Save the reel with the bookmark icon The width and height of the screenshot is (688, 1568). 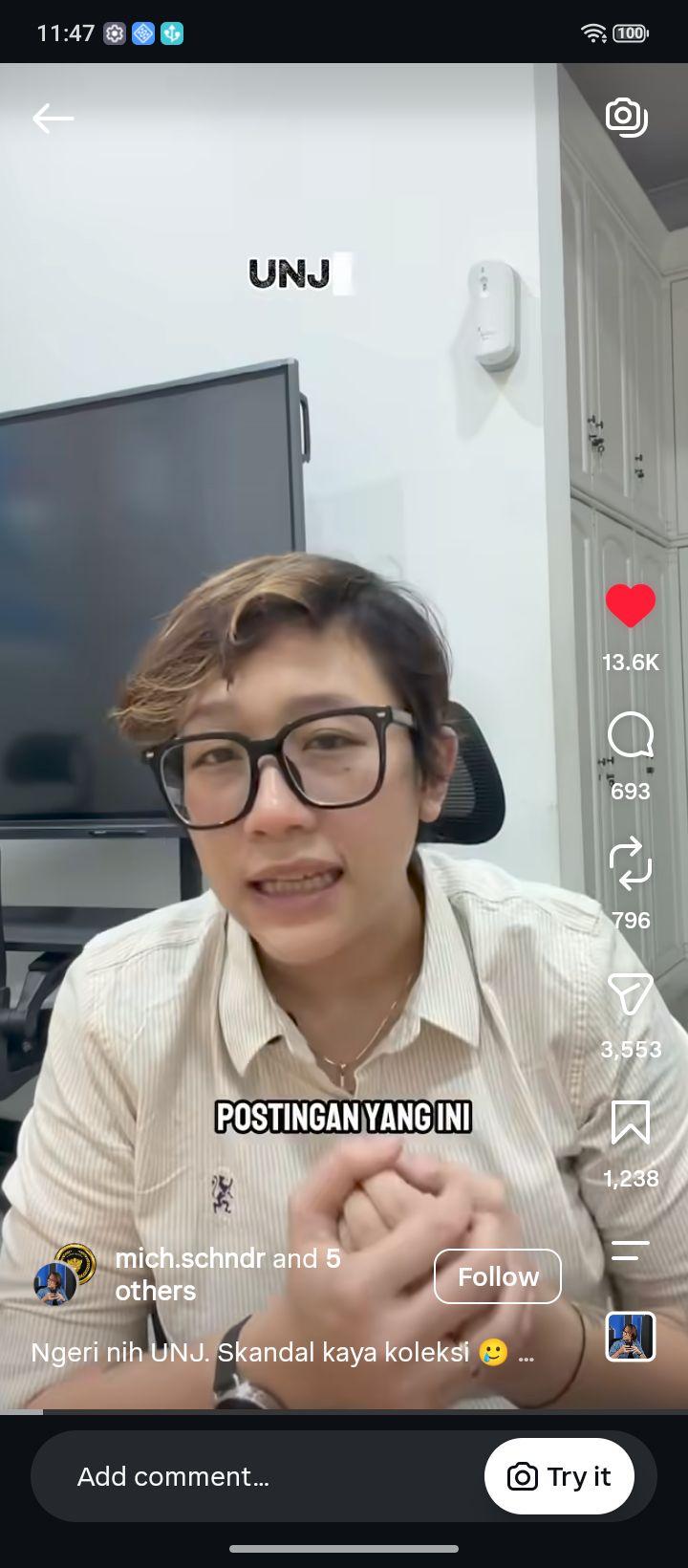(x=631, y=1122)
